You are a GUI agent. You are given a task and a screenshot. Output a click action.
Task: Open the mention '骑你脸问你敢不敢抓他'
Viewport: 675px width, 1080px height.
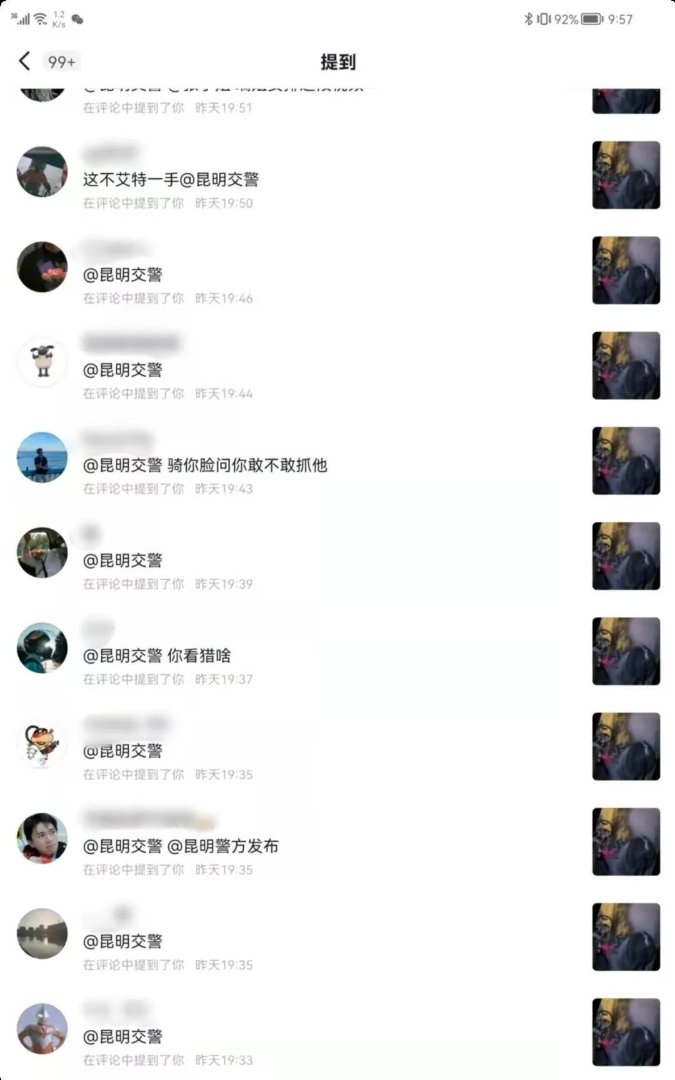tap(205, 465)
